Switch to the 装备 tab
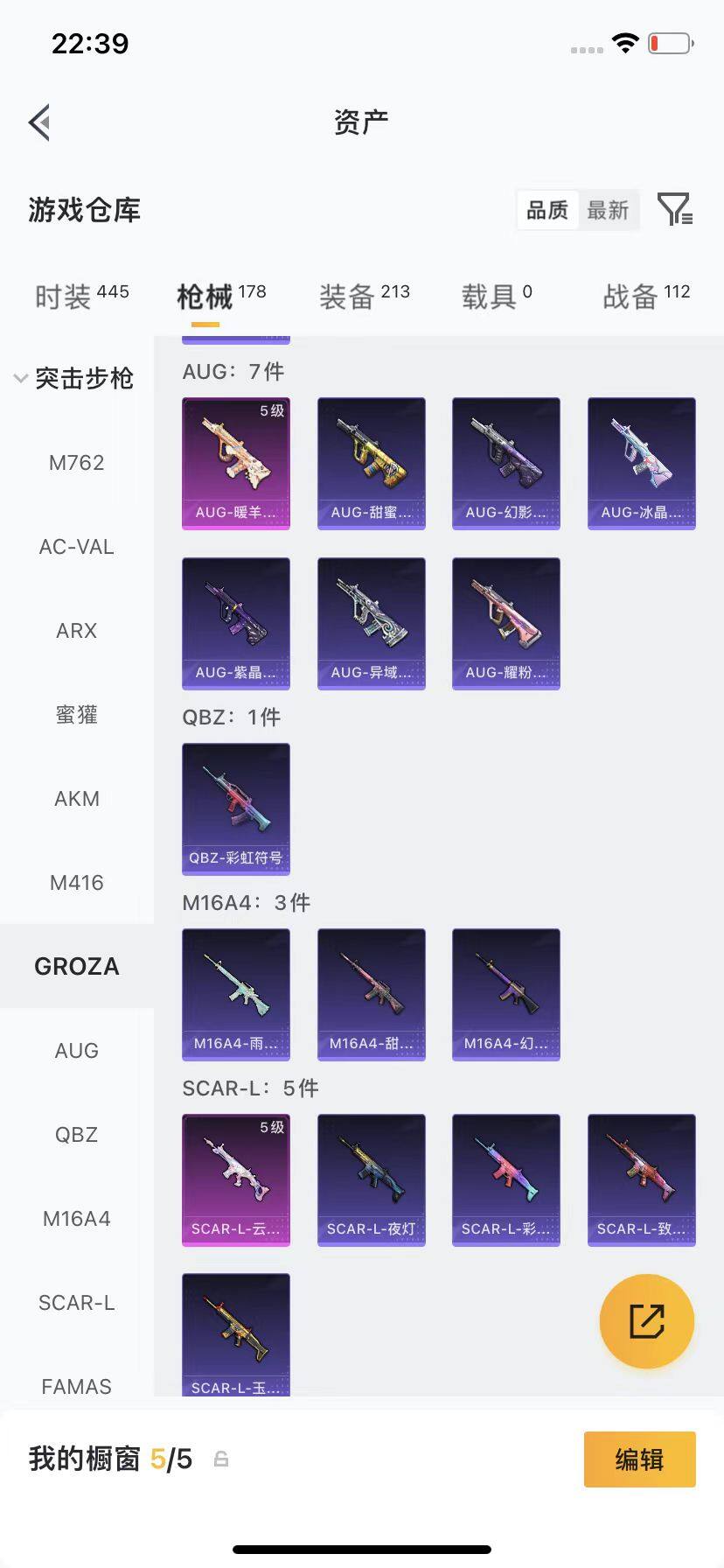The image size is (724, 1568). tap(364, 297)
